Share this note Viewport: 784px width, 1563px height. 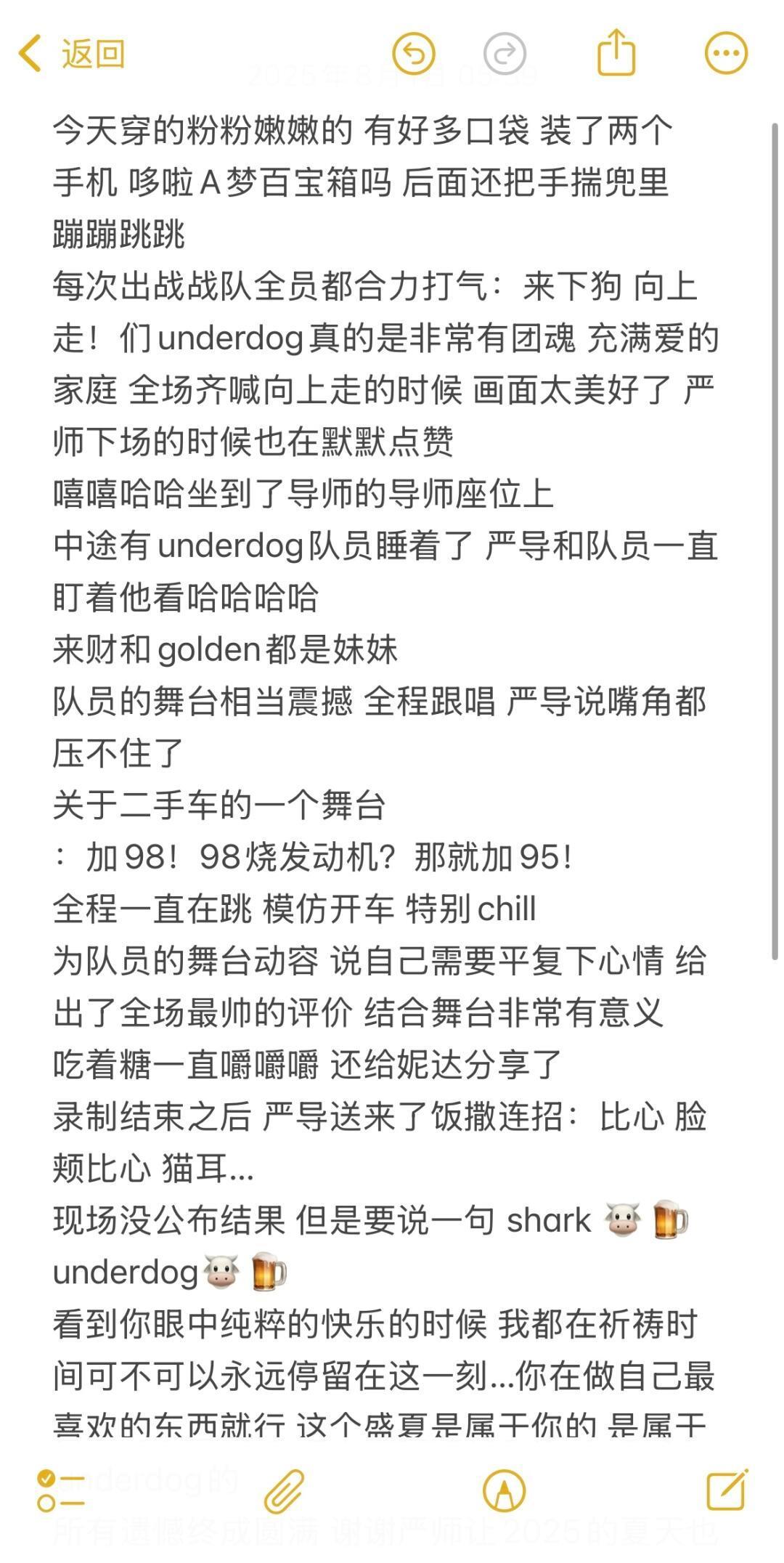coord(616,52)
